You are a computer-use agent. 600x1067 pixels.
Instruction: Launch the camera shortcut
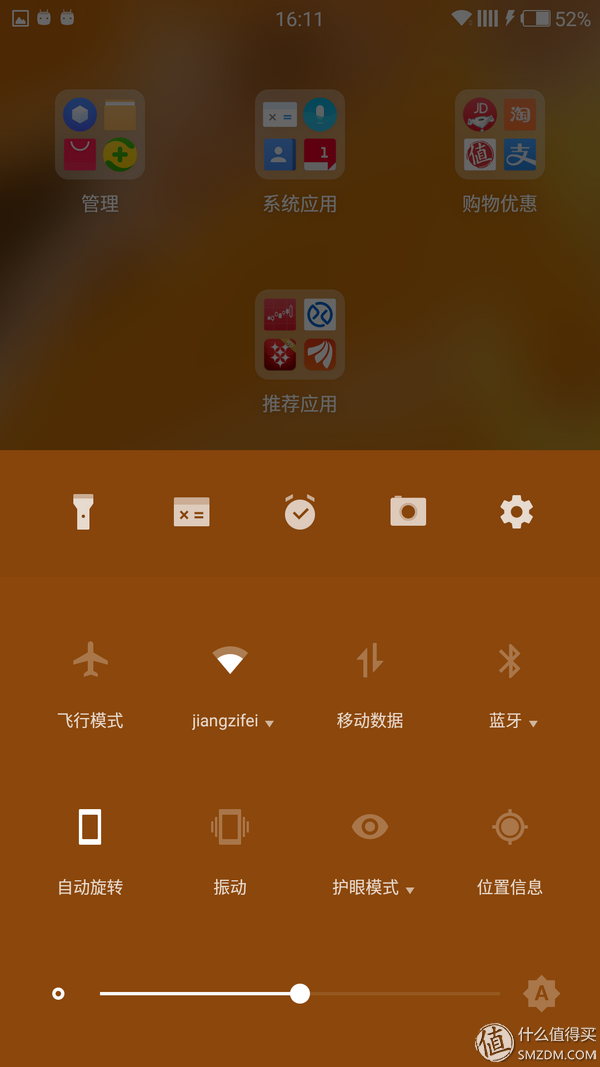408,512
